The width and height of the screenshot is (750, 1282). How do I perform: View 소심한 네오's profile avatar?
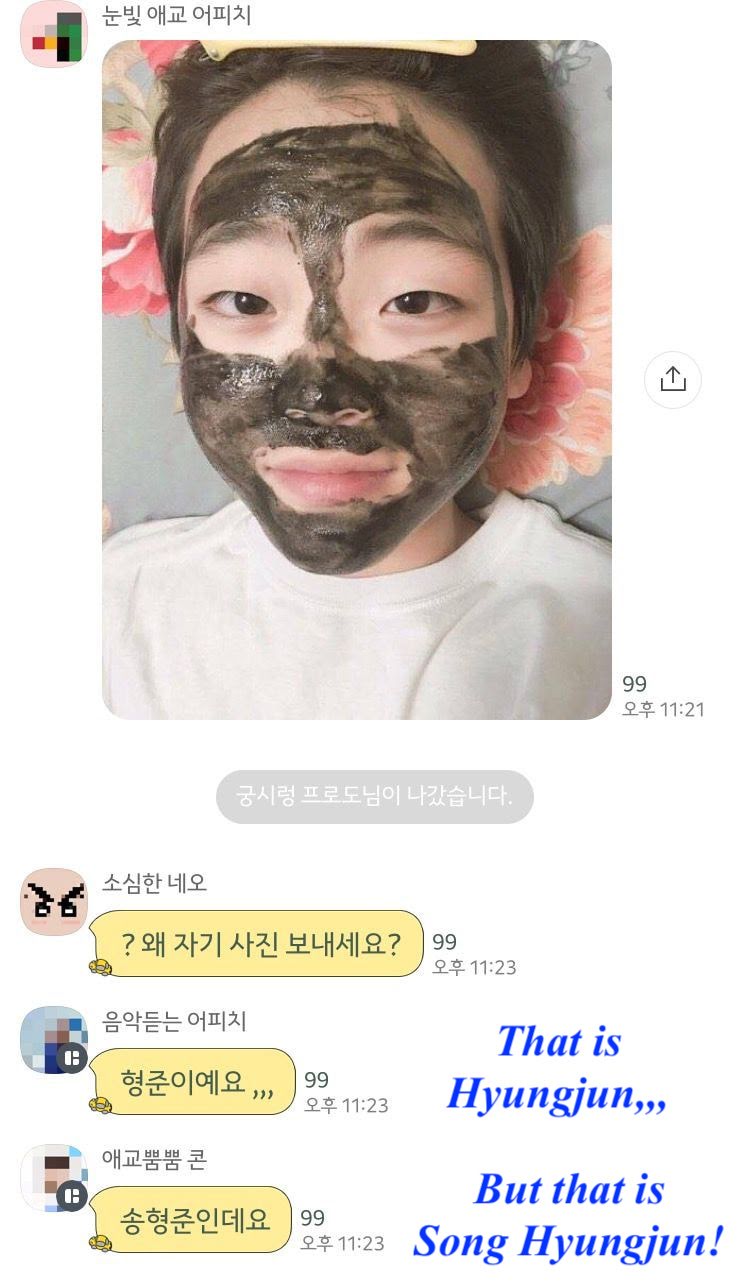pos(54,901)
